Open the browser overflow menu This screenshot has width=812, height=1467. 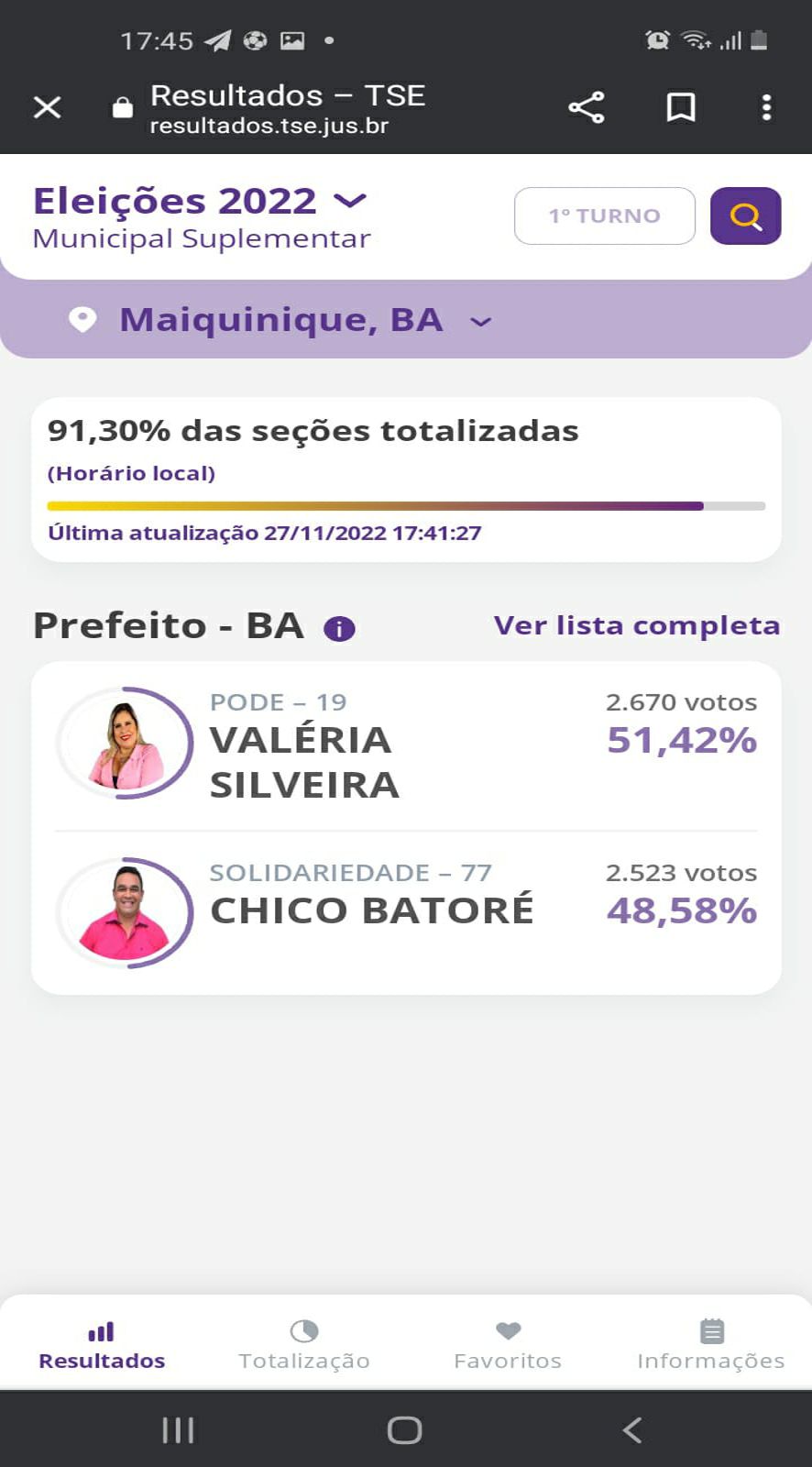(766, 107)
